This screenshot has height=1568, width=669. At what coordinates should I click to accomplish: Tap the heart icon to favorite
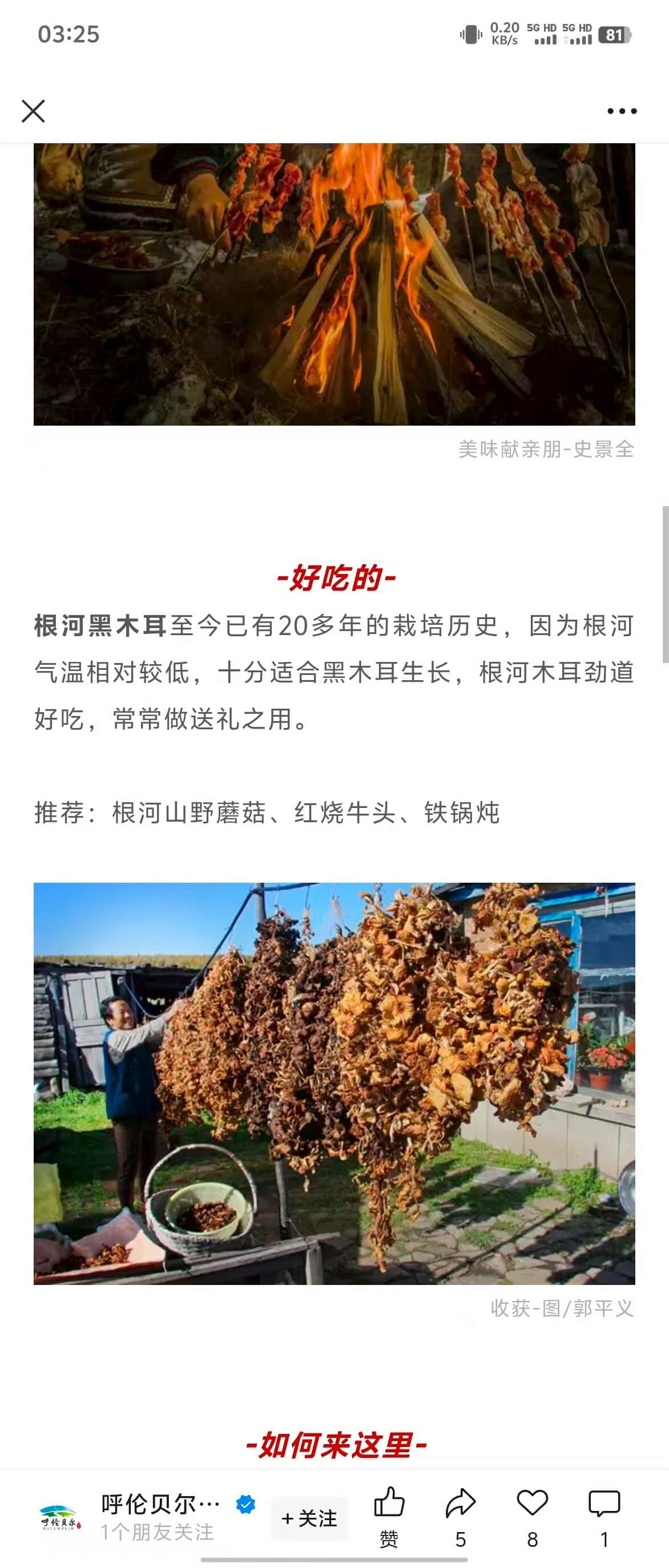click(x=532, y=1516)
